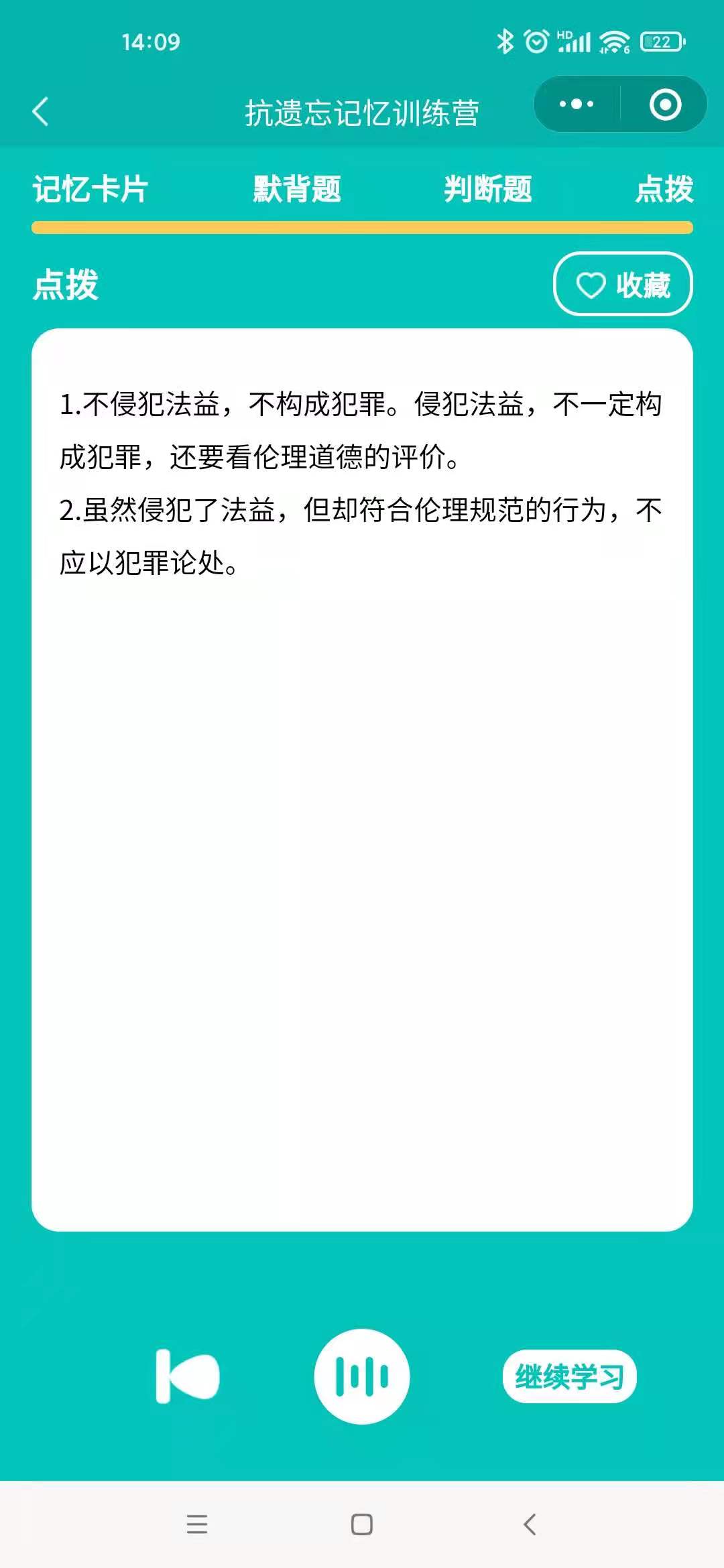Open the 判断题 tab
The height and width of the screenshot is (1568, 724).
point(487,189)
